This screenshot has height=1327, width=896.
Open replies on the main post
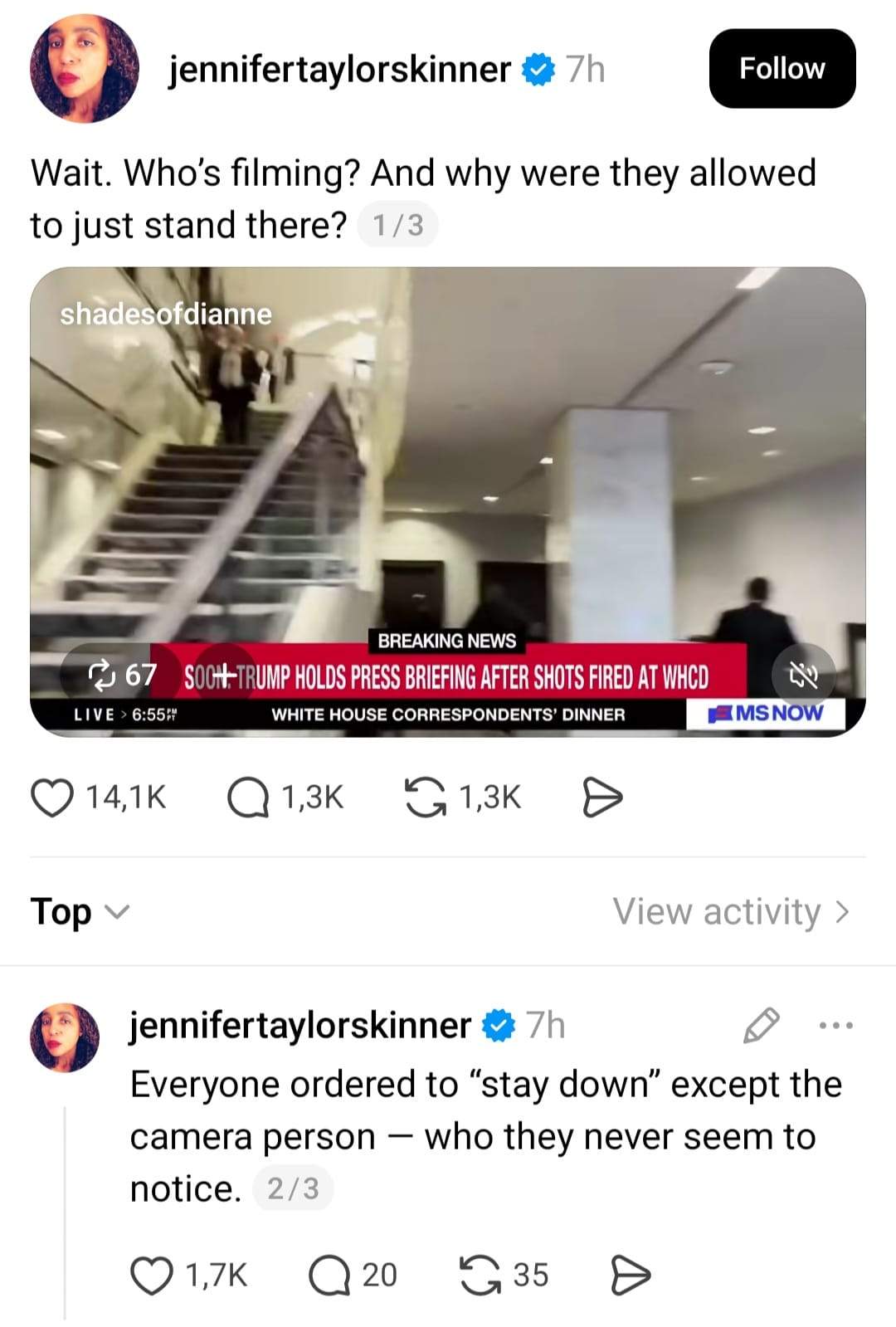(247, 797)
